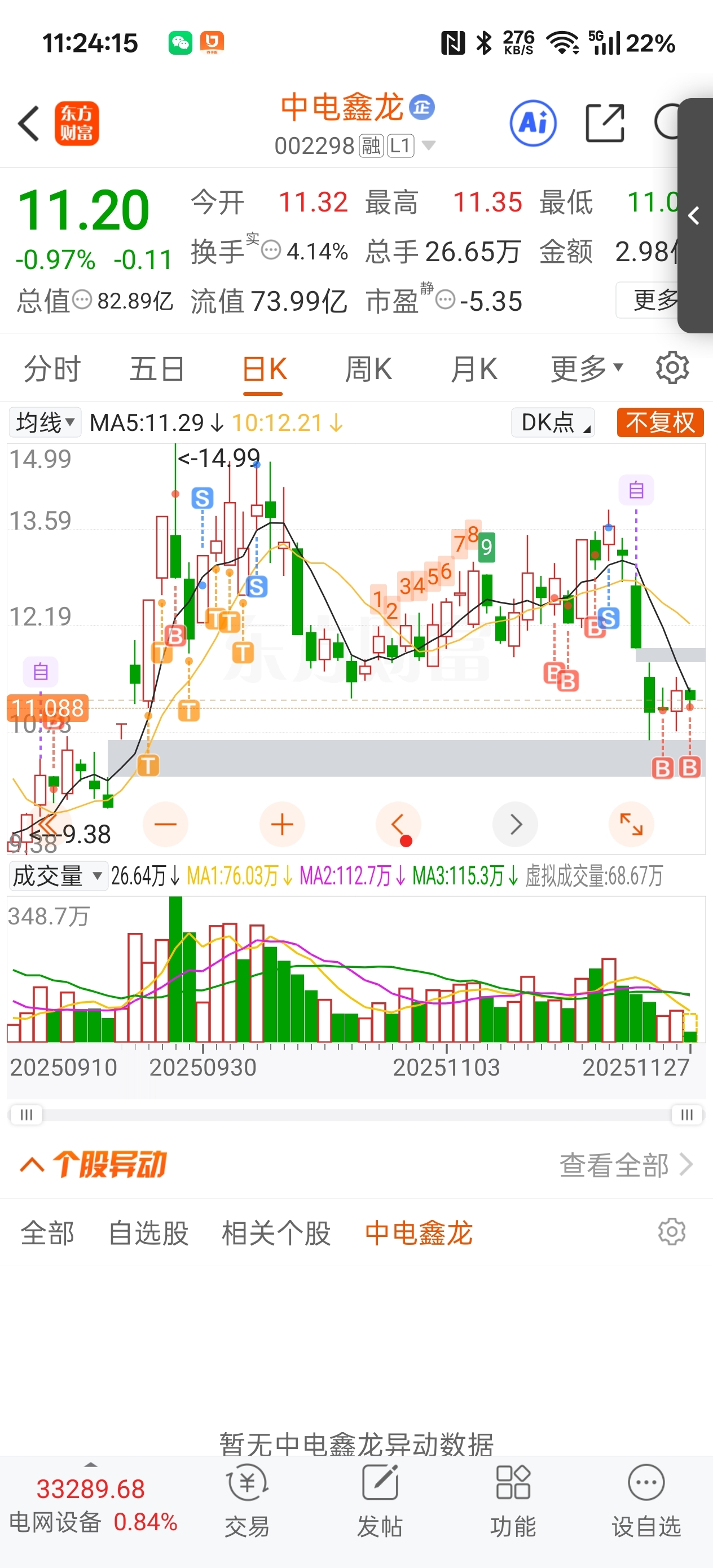Switch to the 五日 chart tab
Viewport: 713px width, 1568px height.
[x=156, y=369]
